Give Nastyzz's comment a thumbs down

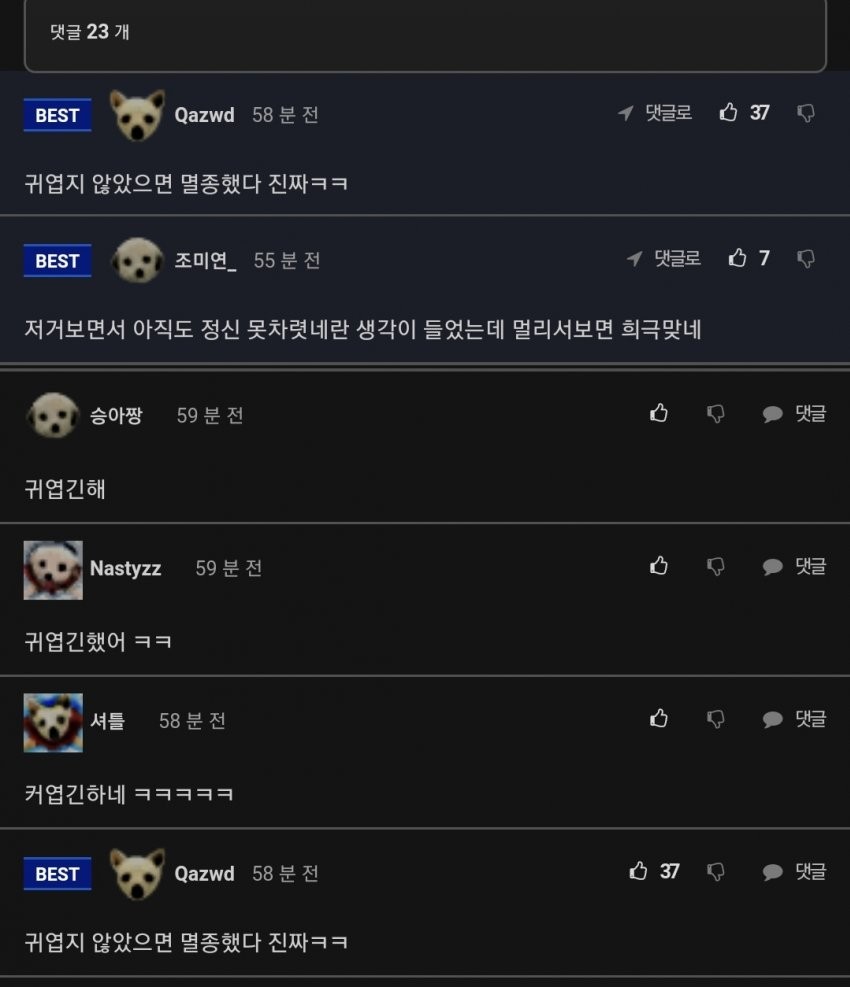[x=716, y=567]
